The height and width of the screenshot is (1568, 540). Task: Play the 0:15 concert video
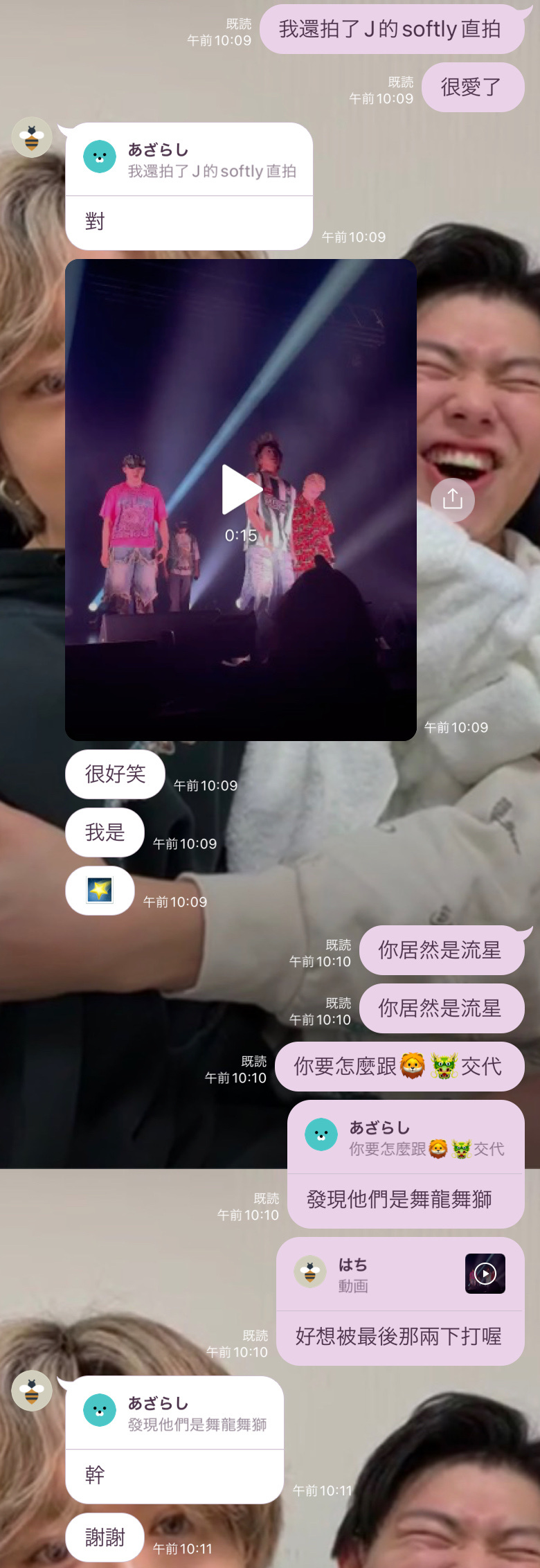(241, 490)
